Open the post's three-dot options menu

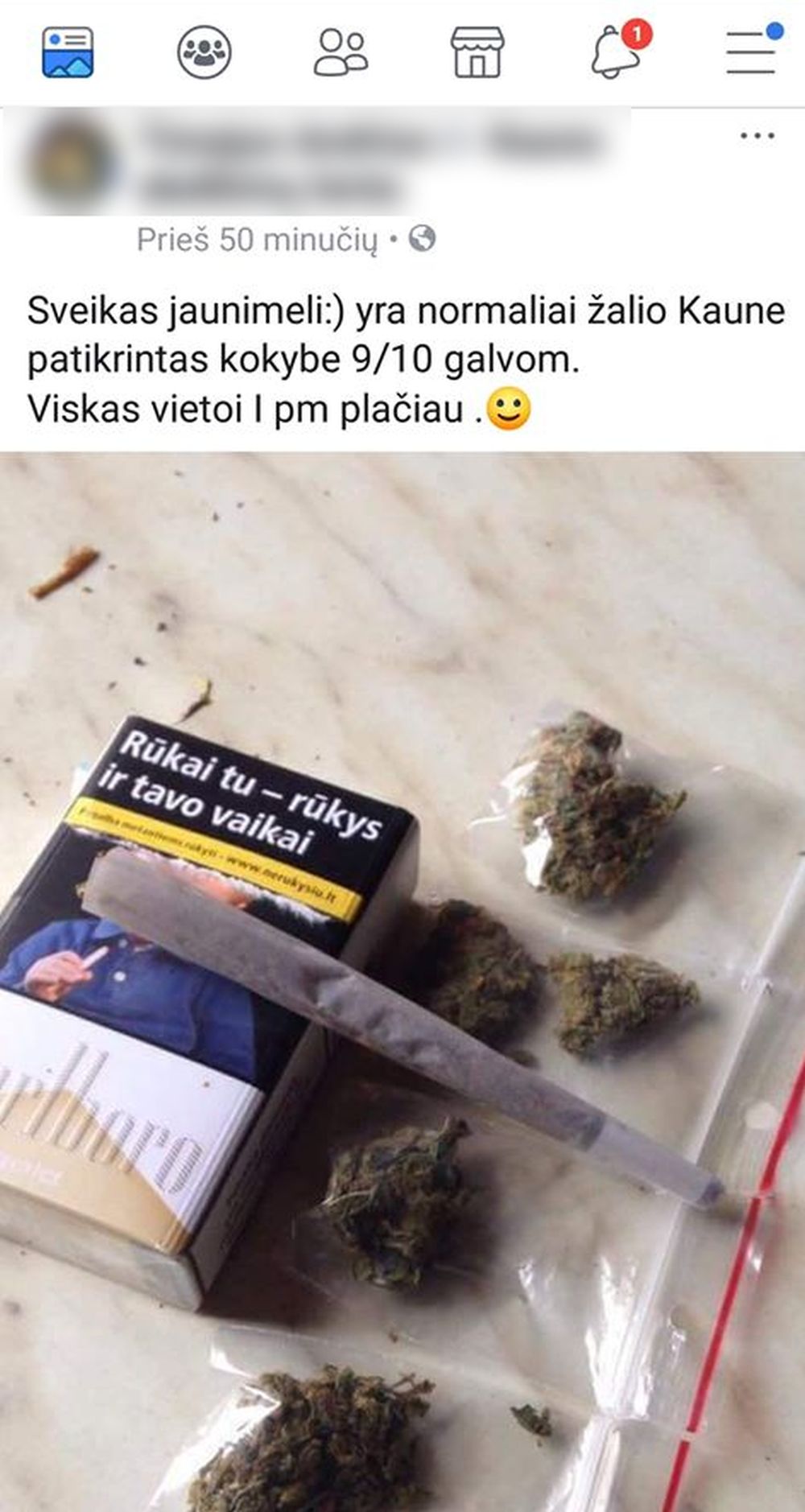[x=757, y=135]
